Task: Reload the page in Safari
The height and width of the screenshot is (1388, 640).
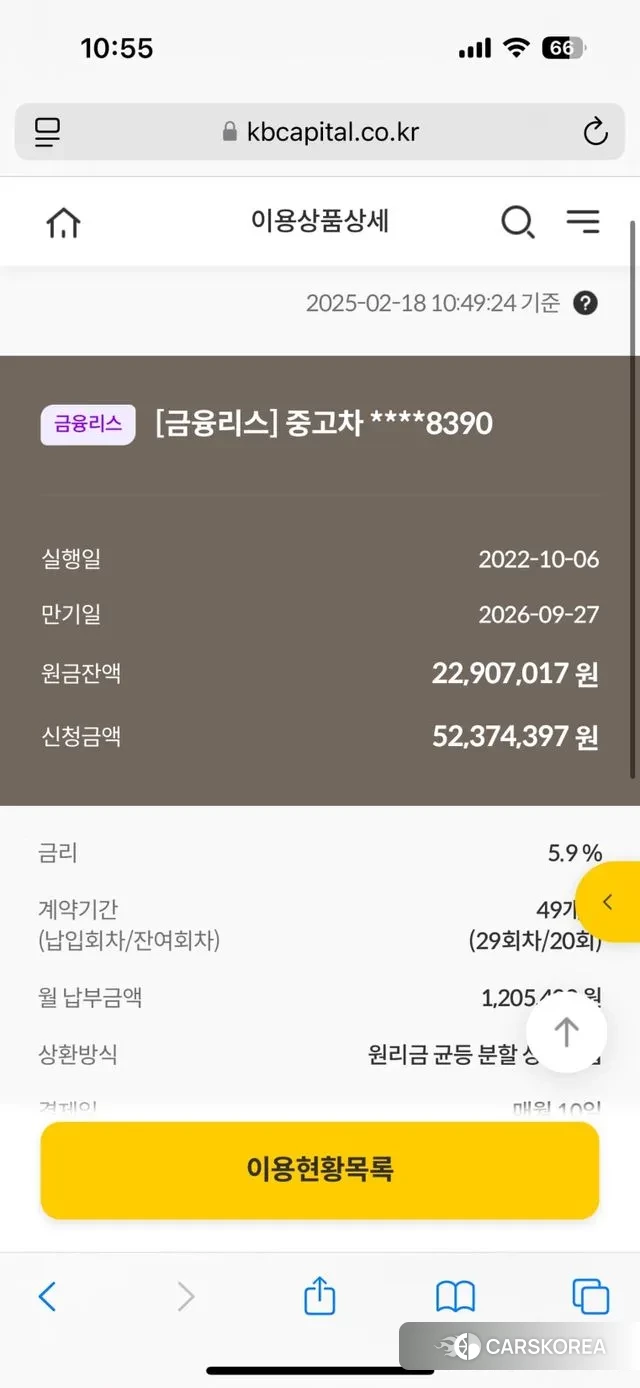Action: [x=595, y=132]
